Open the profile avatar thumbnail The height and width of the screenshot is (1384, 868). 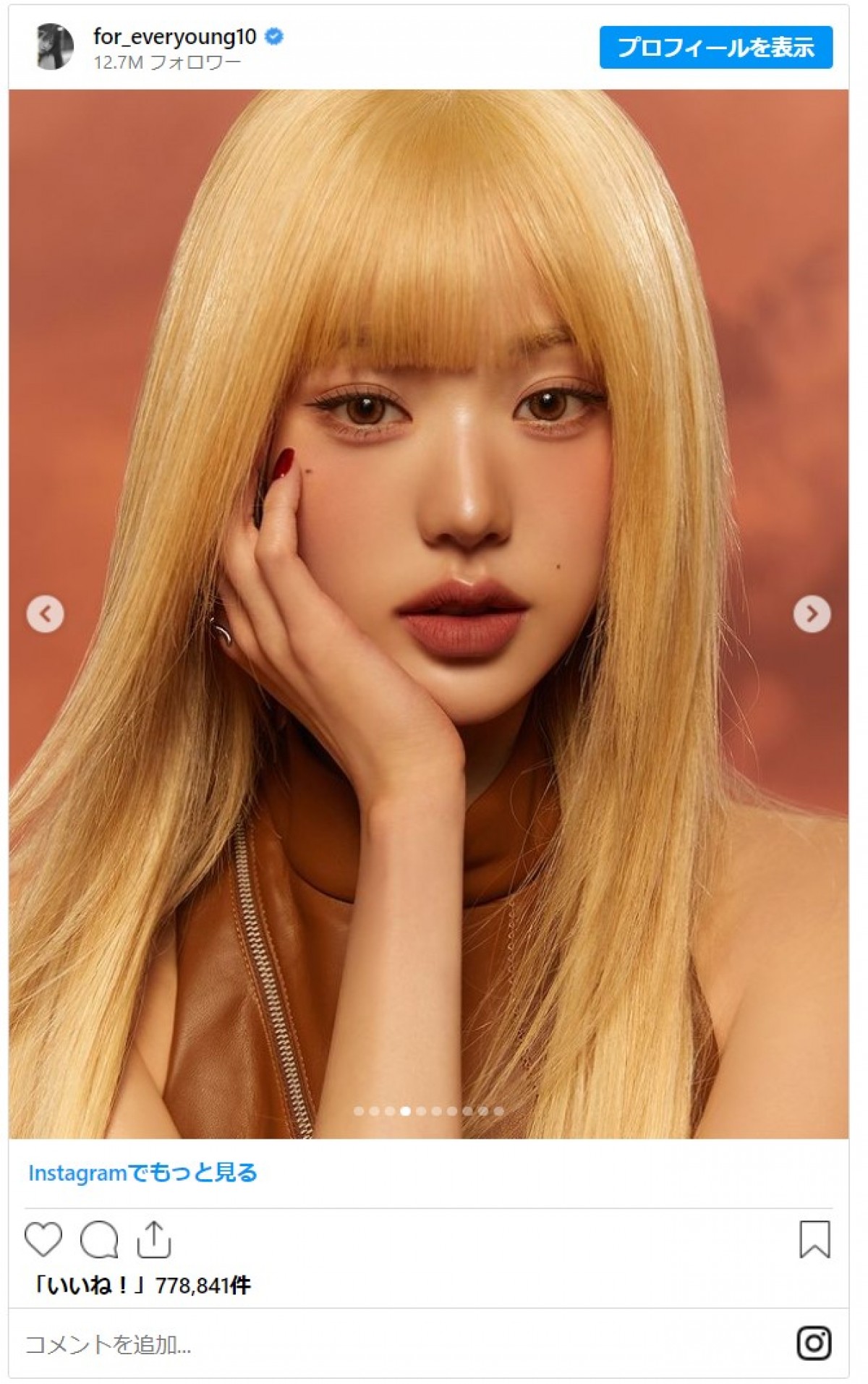click(55, 47)
